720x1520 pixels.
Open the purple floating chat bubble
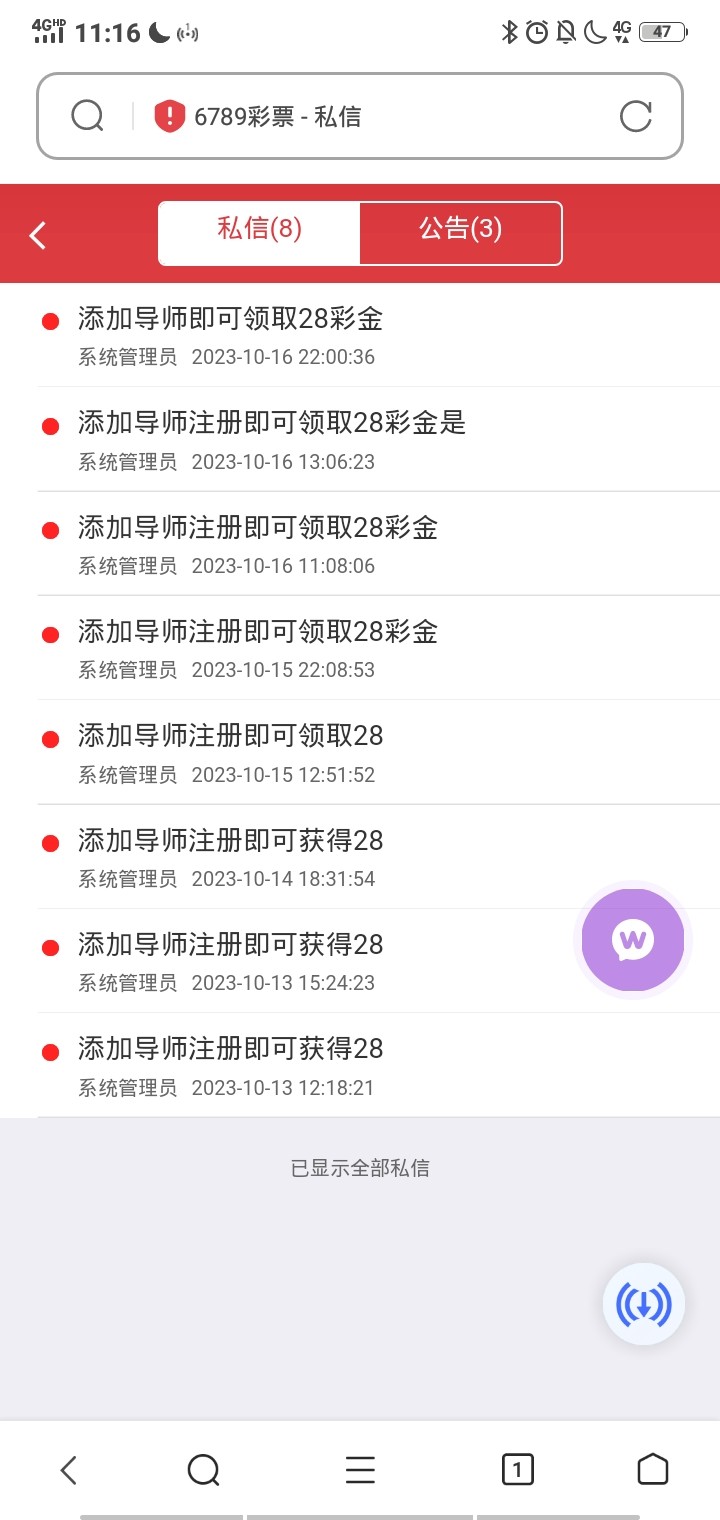633,940
